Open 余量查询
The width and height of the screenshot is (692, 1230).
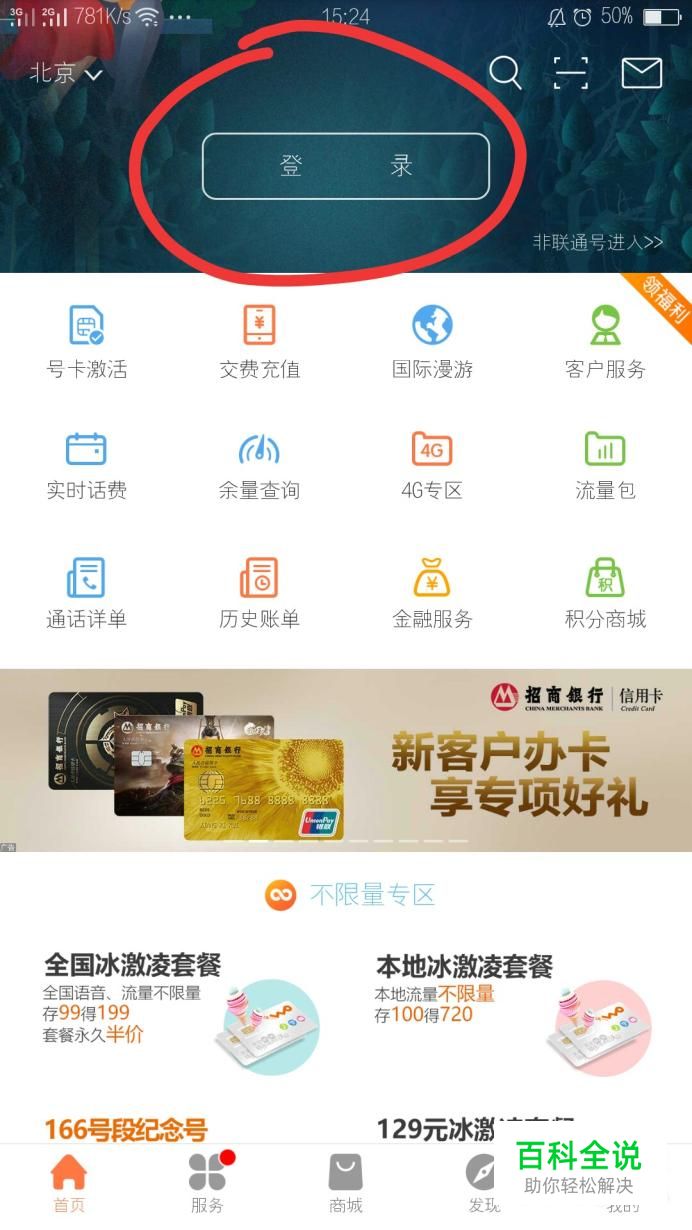pyautogui.click(x=259, y=464)
